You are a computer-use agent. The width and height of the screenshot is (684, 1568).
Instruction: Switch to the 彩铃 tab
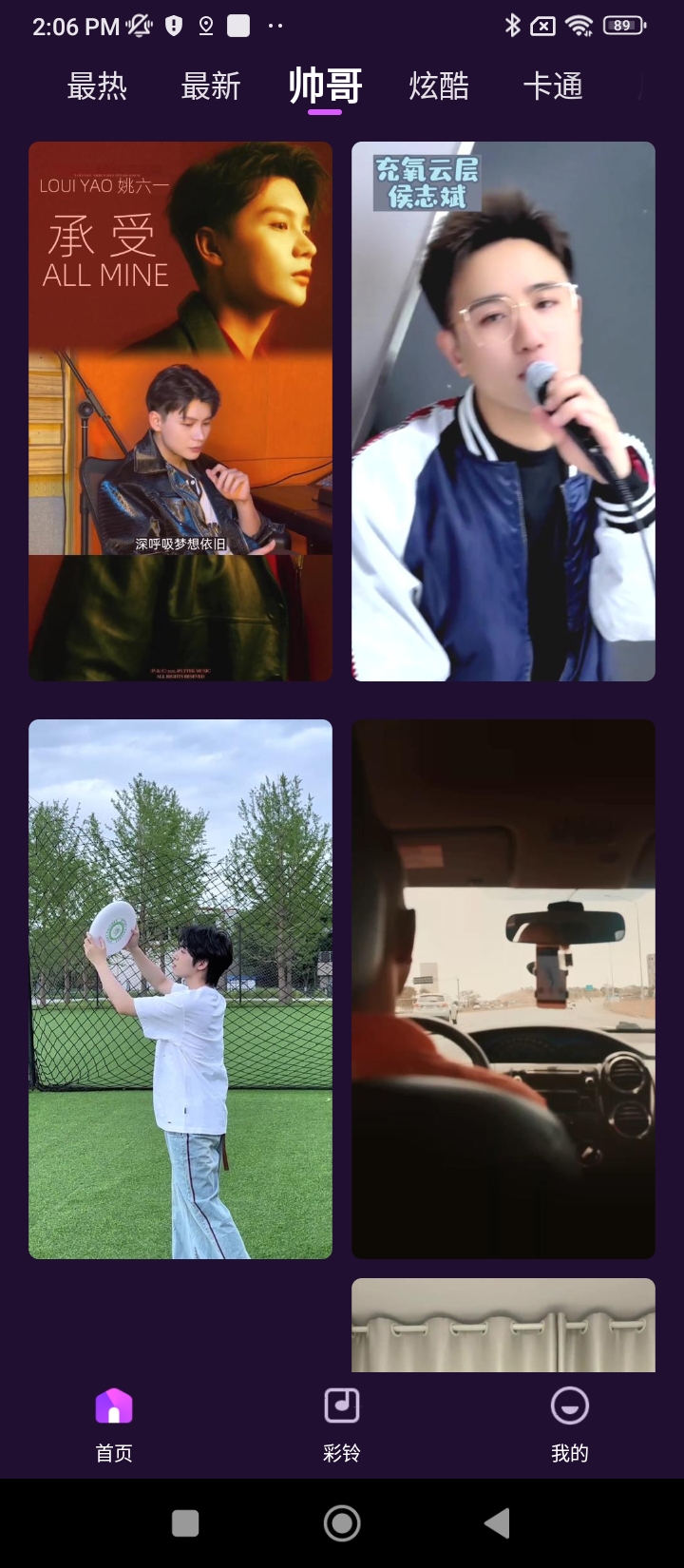coord(342,1424)
